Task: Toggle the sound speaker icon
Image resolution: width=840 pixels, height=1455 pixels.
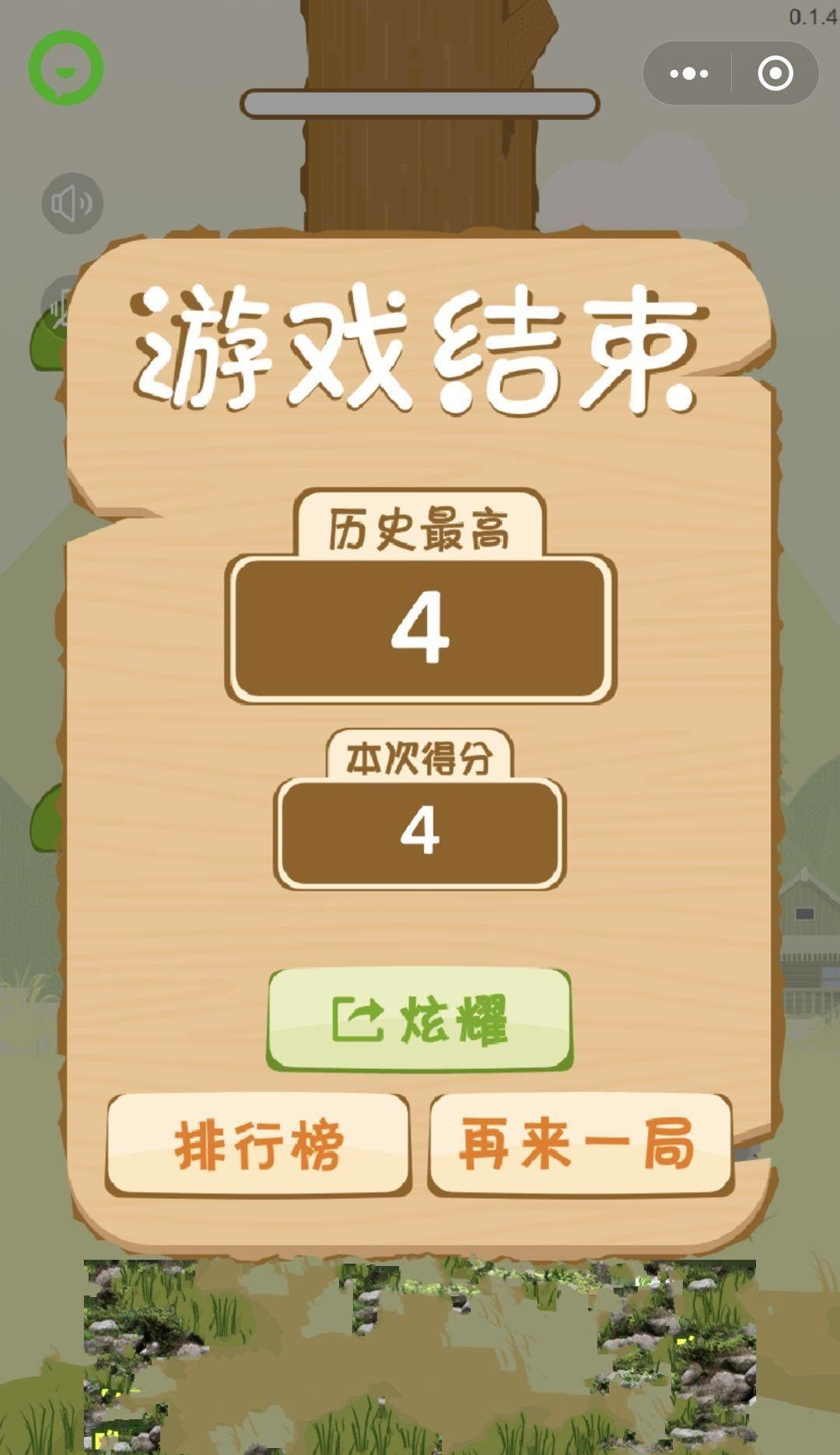Action: pos(72,204)
